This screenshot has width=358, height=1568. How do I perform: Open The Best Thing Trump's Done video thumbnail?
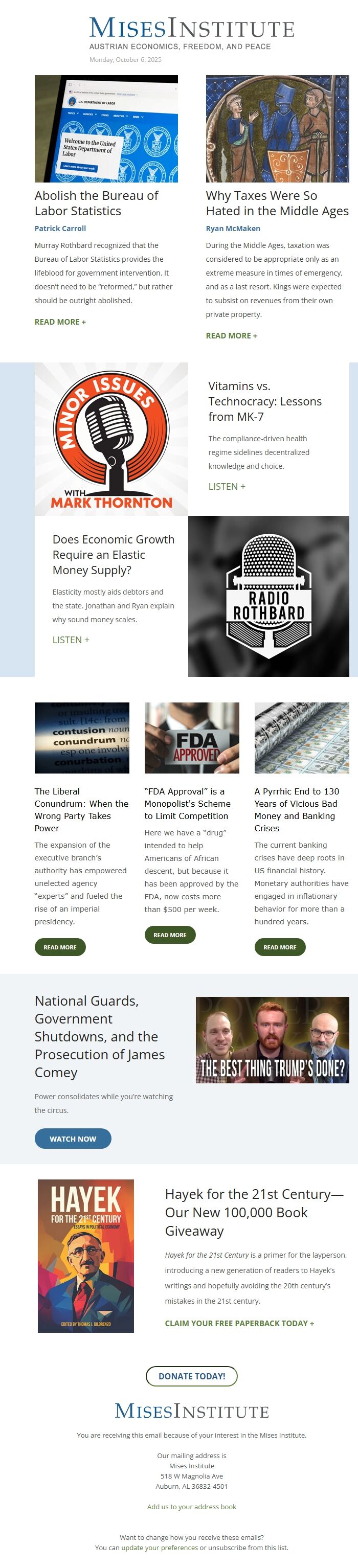click(272, 1040)
